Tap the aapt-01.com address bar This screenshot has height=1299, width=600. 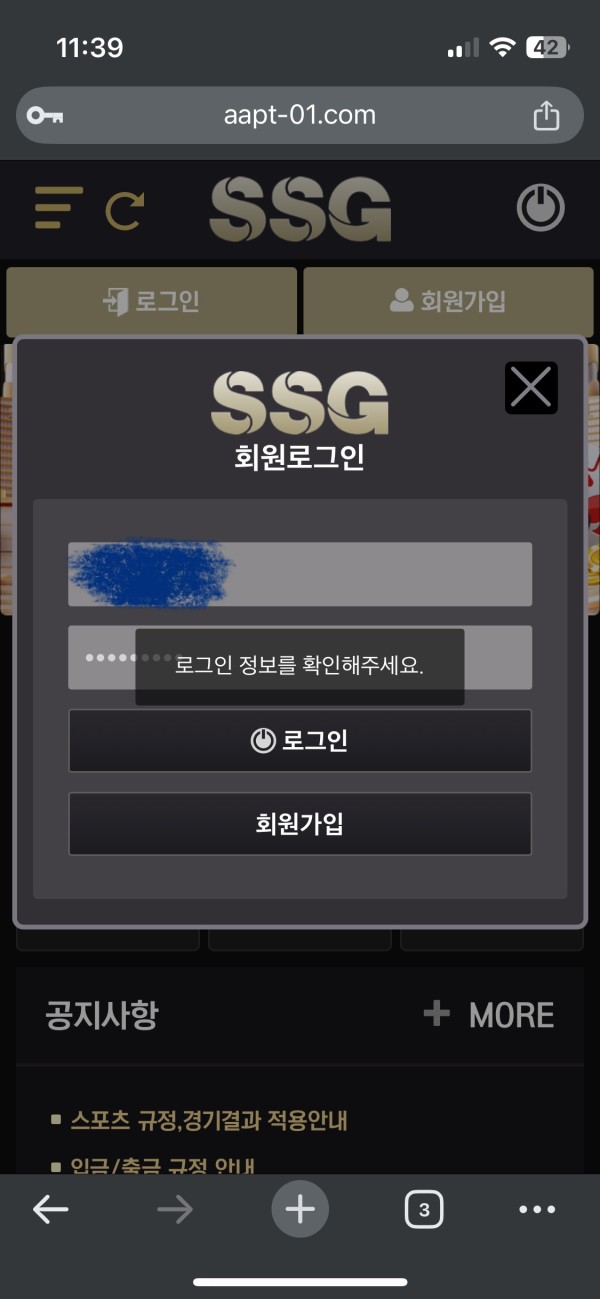point(300,115)
